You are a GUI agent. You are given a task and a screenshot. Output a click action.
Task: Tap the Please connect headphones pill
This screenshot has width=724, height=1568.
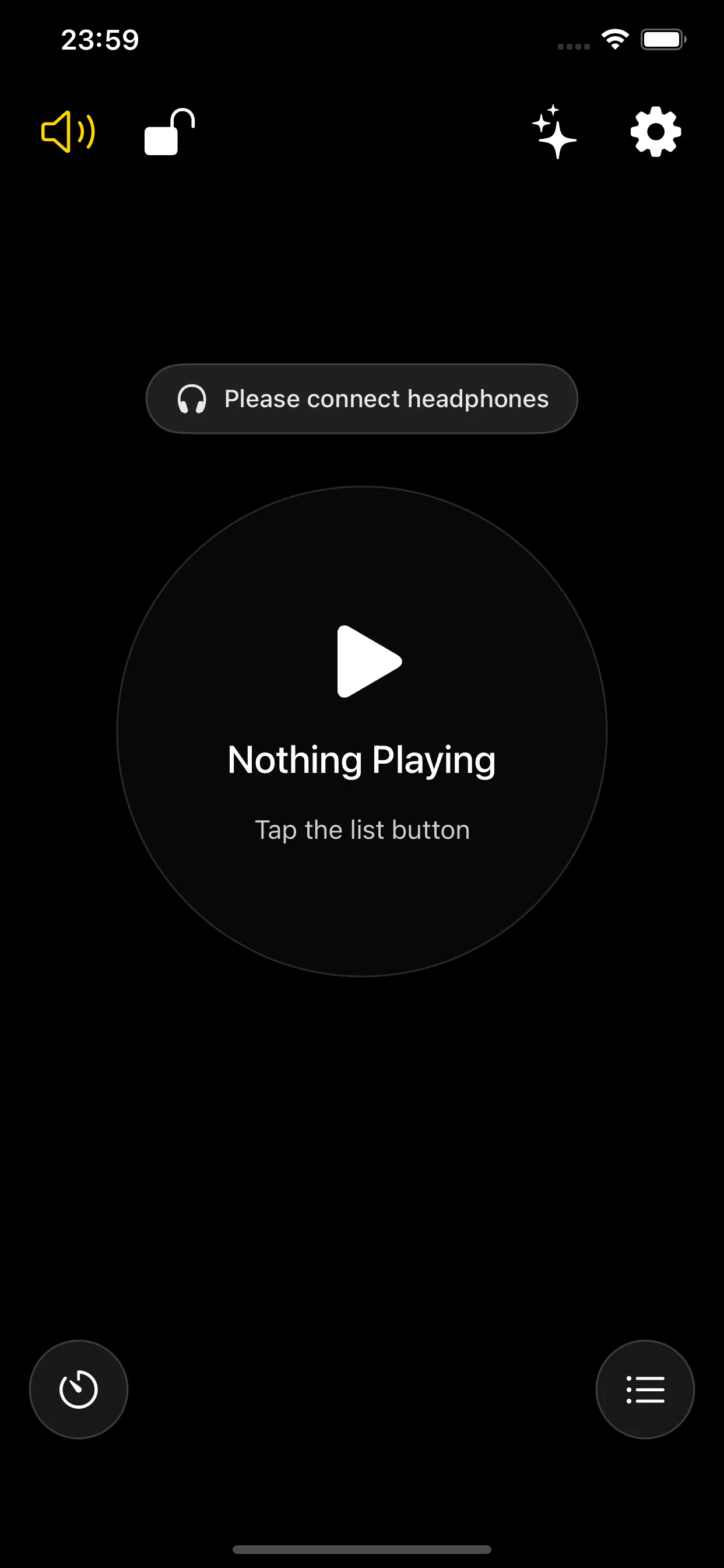click(x=362, y=398)
